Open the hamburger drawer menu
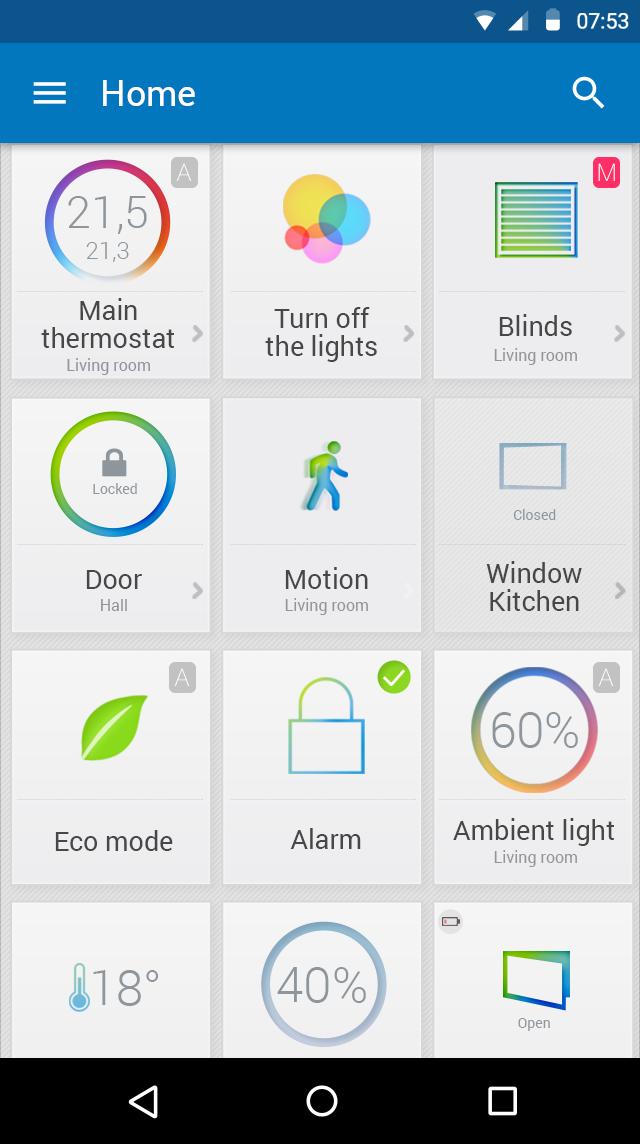The height and width of the screenshot is (1144, 640). [x=49, y=93]
